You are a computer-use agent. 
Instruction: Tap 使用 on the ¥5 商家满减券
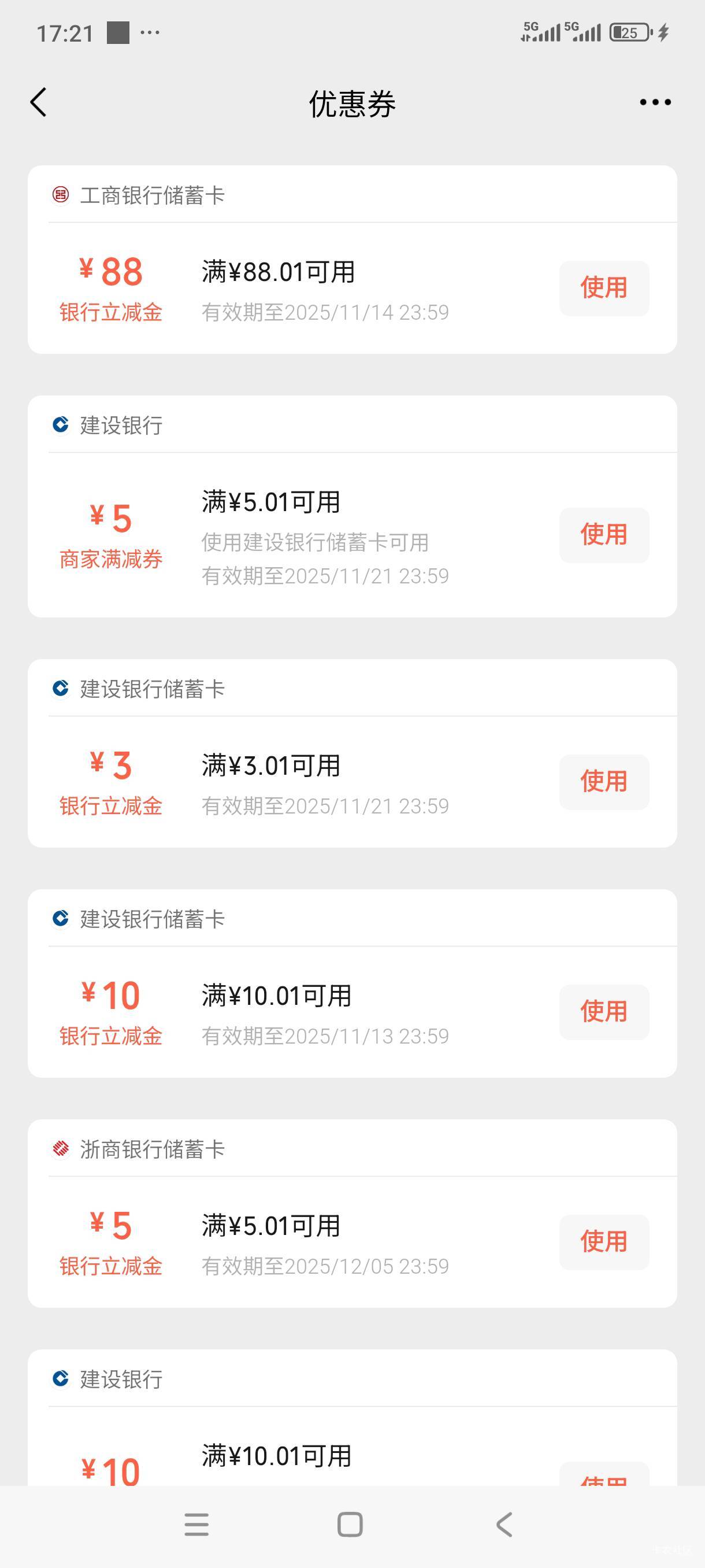tap(603, 534)
